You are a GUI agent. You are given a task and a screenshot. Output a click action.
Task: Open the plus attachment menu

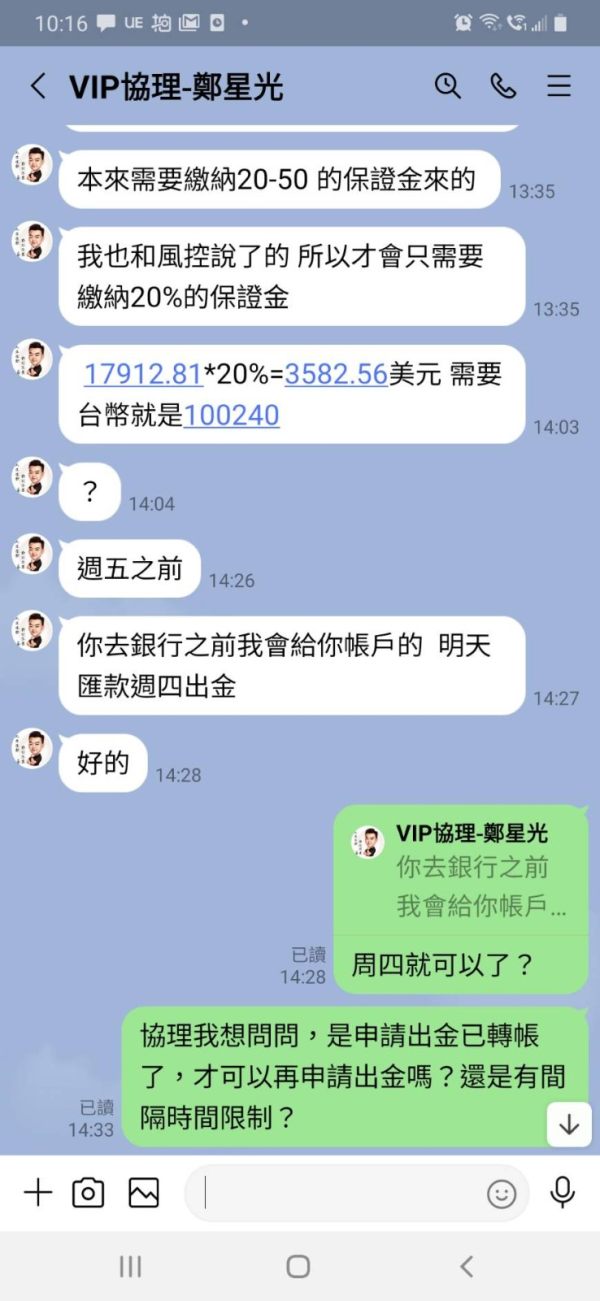(37, 1192)
